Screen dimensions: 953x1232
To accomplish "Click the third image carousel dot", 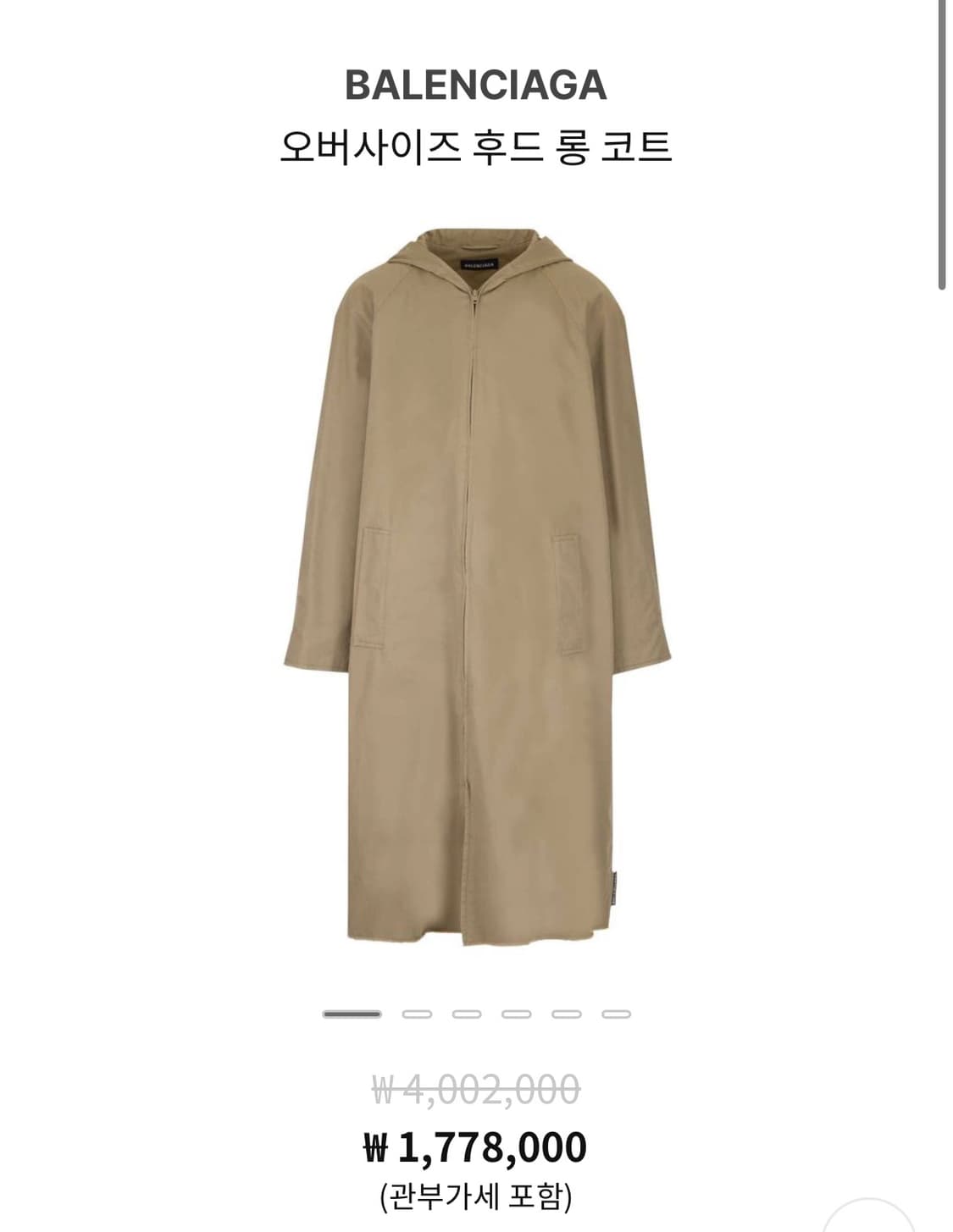I will tap(467, 1014).
